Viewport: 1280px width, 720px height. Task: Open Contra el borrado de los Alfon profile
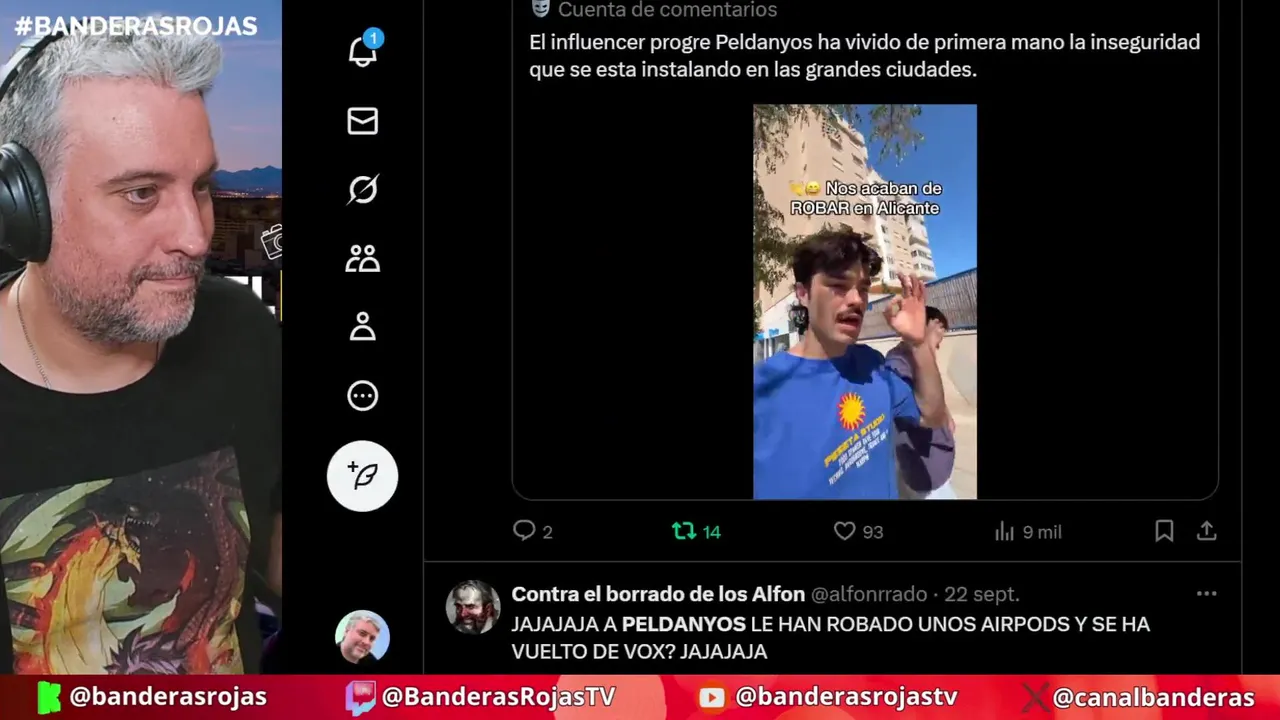tap(472, 607)
